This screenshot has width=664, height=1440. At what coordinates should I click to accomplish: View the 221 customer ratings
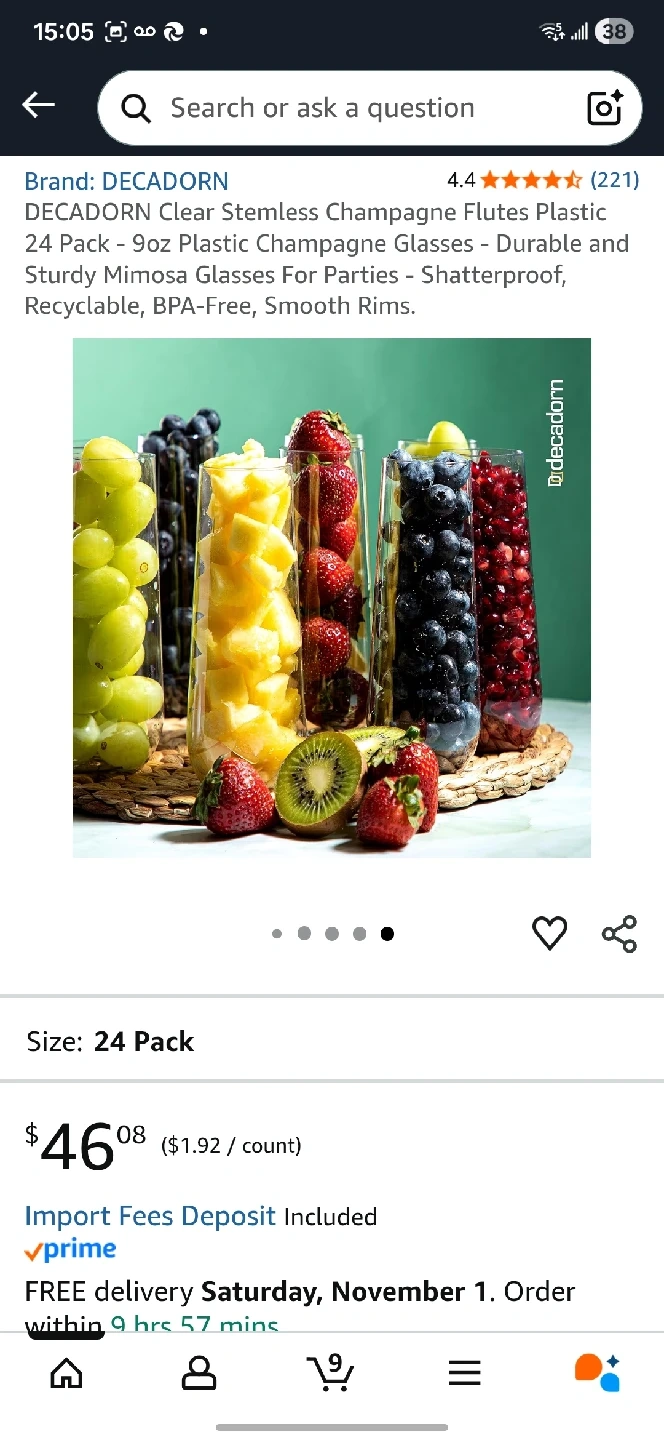point(613,180)
